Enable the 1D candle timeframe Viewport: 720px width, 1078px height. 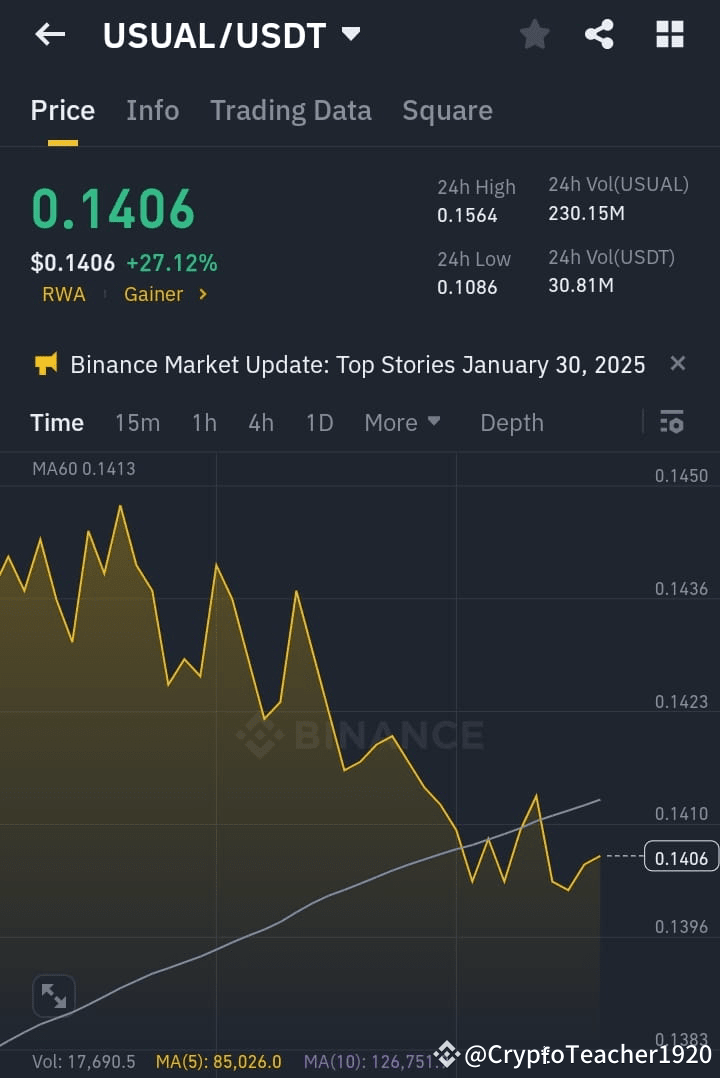[319, 422]
